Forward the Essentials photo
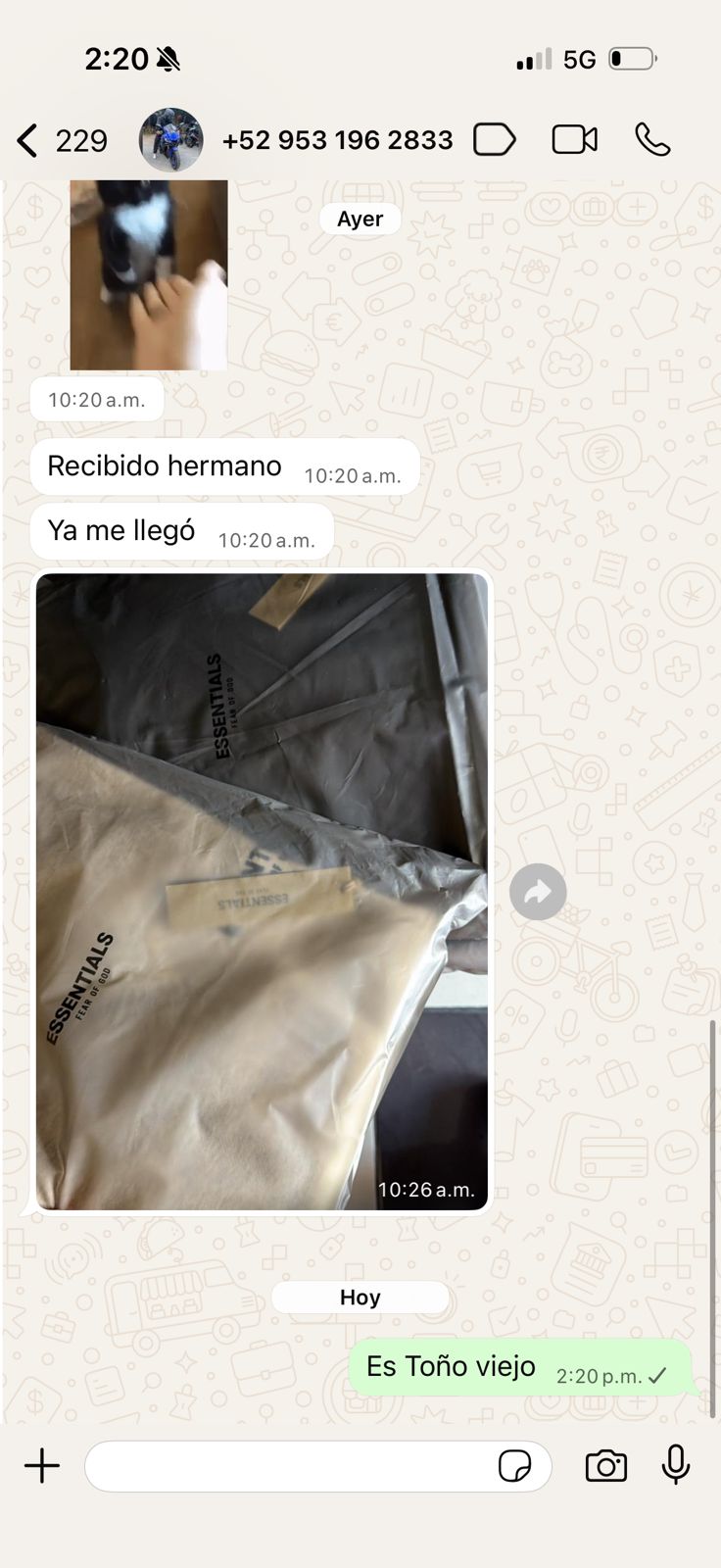The width and height of the screenshot is (721, 1568). point(538,892)
